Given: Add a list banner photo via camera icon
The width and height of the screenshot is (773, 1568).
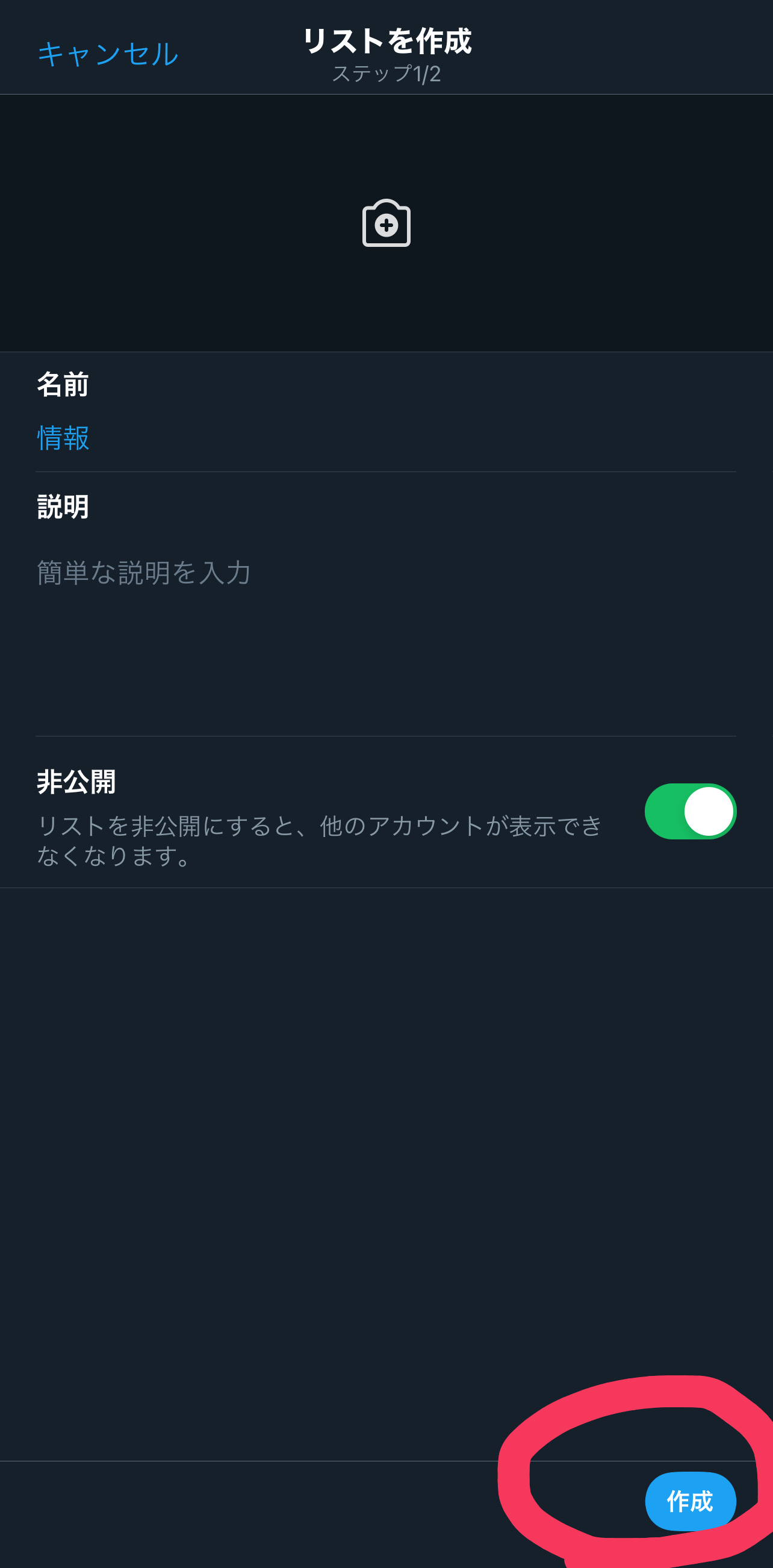Looking at the screenshot, I should click(386, 223).
